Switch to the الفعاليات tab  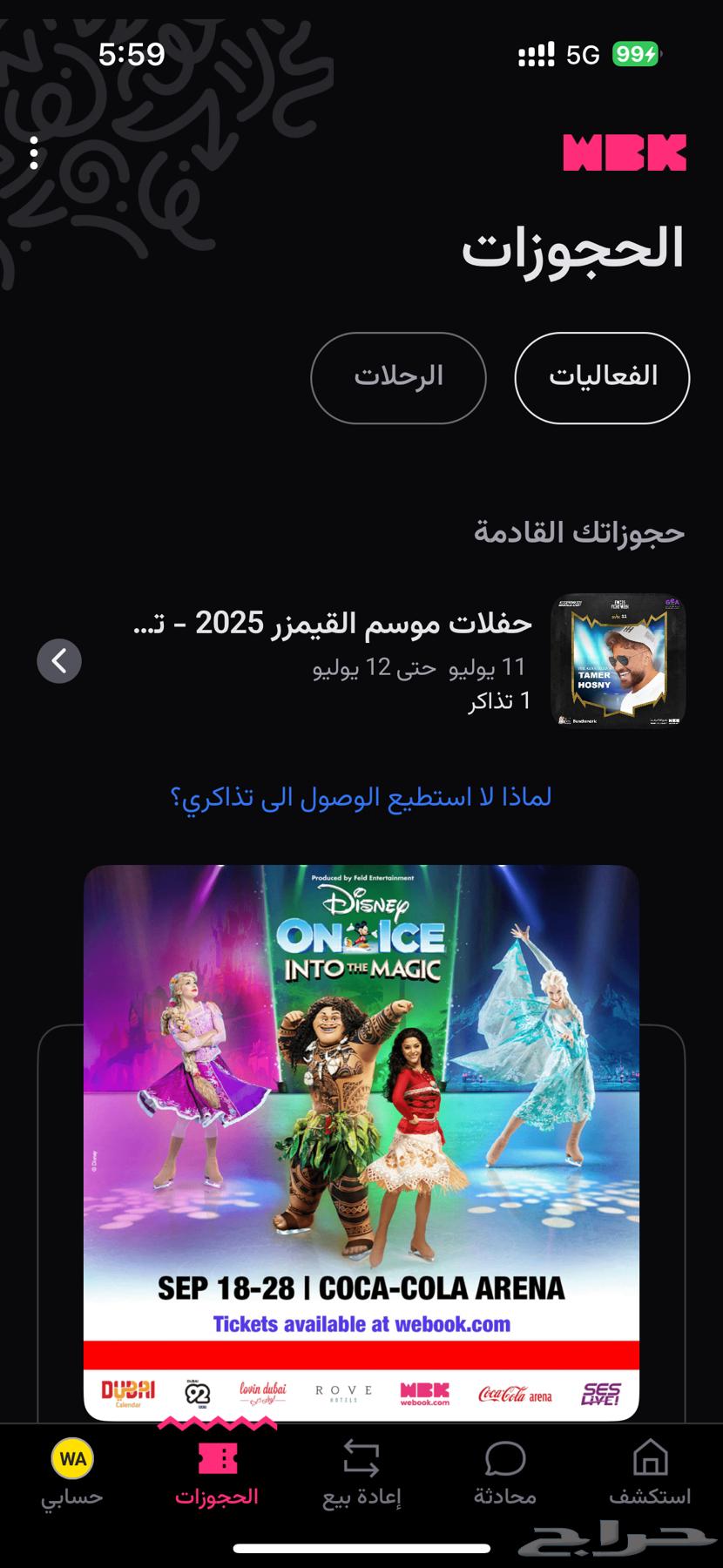tap(602, 377)
